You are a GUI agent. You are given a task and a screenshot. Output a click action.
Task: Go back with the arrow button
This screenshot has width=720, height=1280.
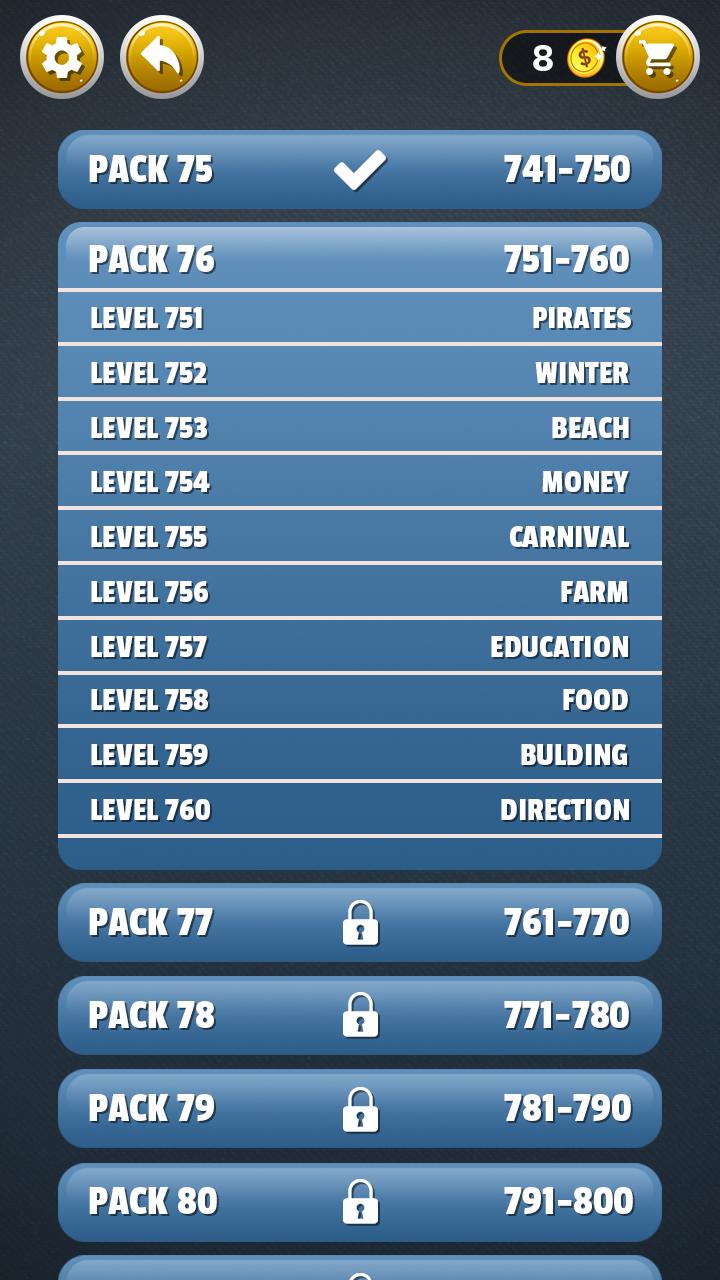[x=162, y=58]
